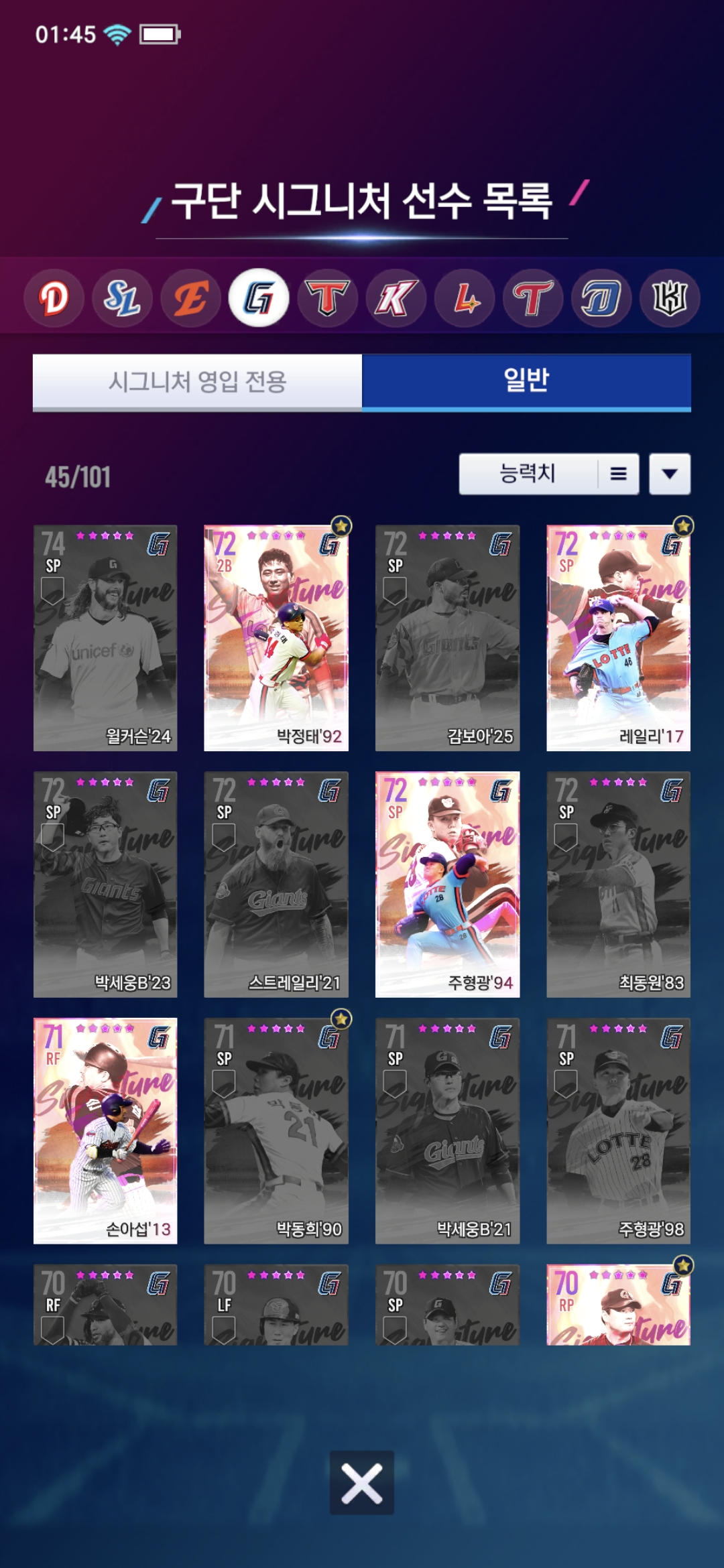Select the KIA Tigers T team logo
This screenshot has height=1568, width=724.
pyautogui.click(x=327, y=298)
